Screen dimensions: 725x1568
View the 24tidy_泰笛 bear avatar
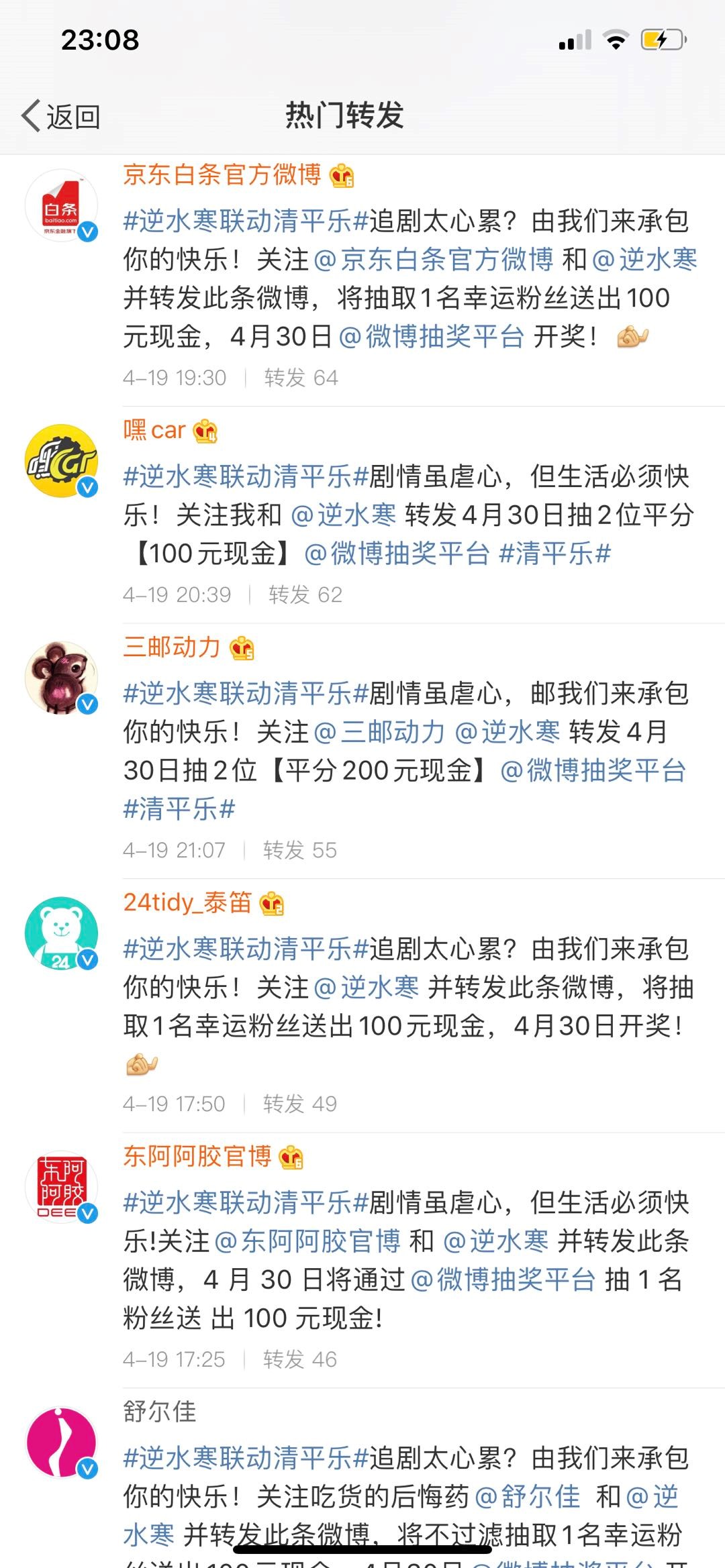tap(61, 933)
